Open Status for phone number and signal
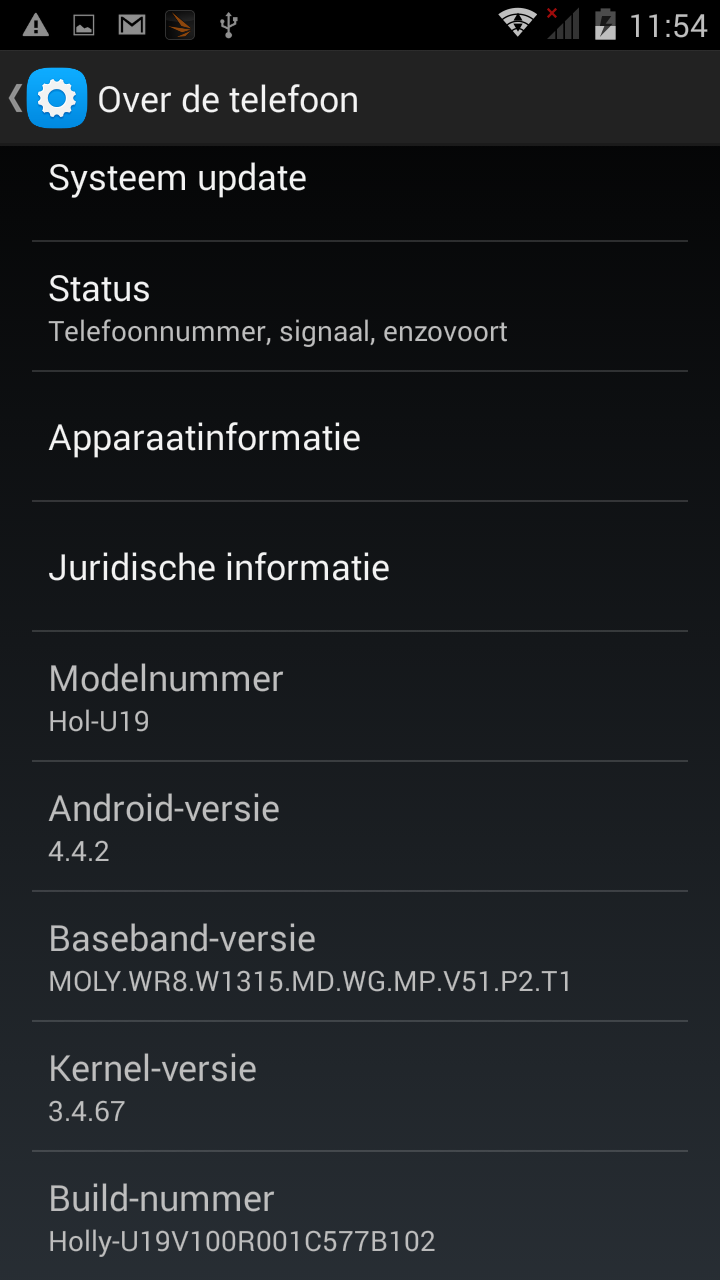Screen dimensions: 720x1280 coord(360,307)
